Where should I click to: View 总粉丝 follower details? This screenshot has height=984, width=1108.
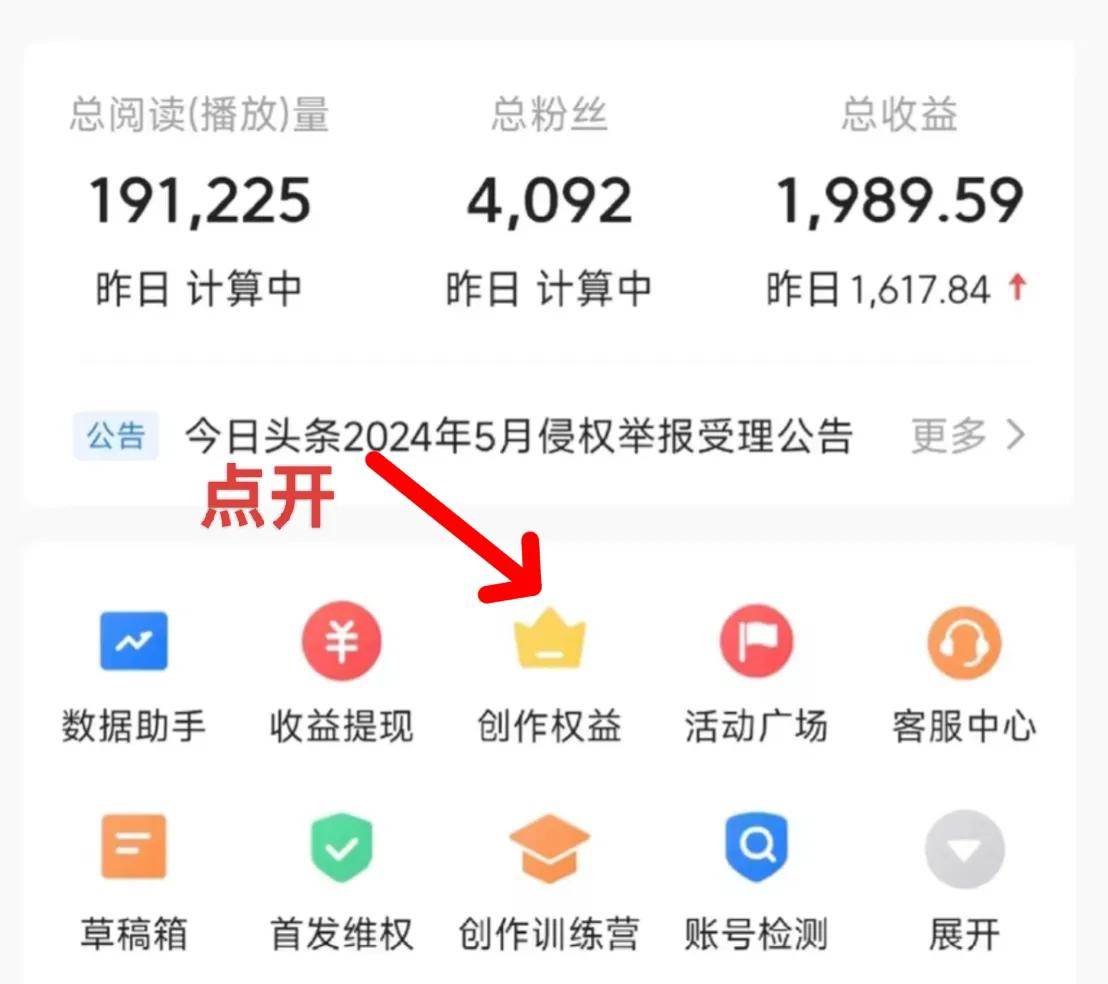(x=549, y=200)
